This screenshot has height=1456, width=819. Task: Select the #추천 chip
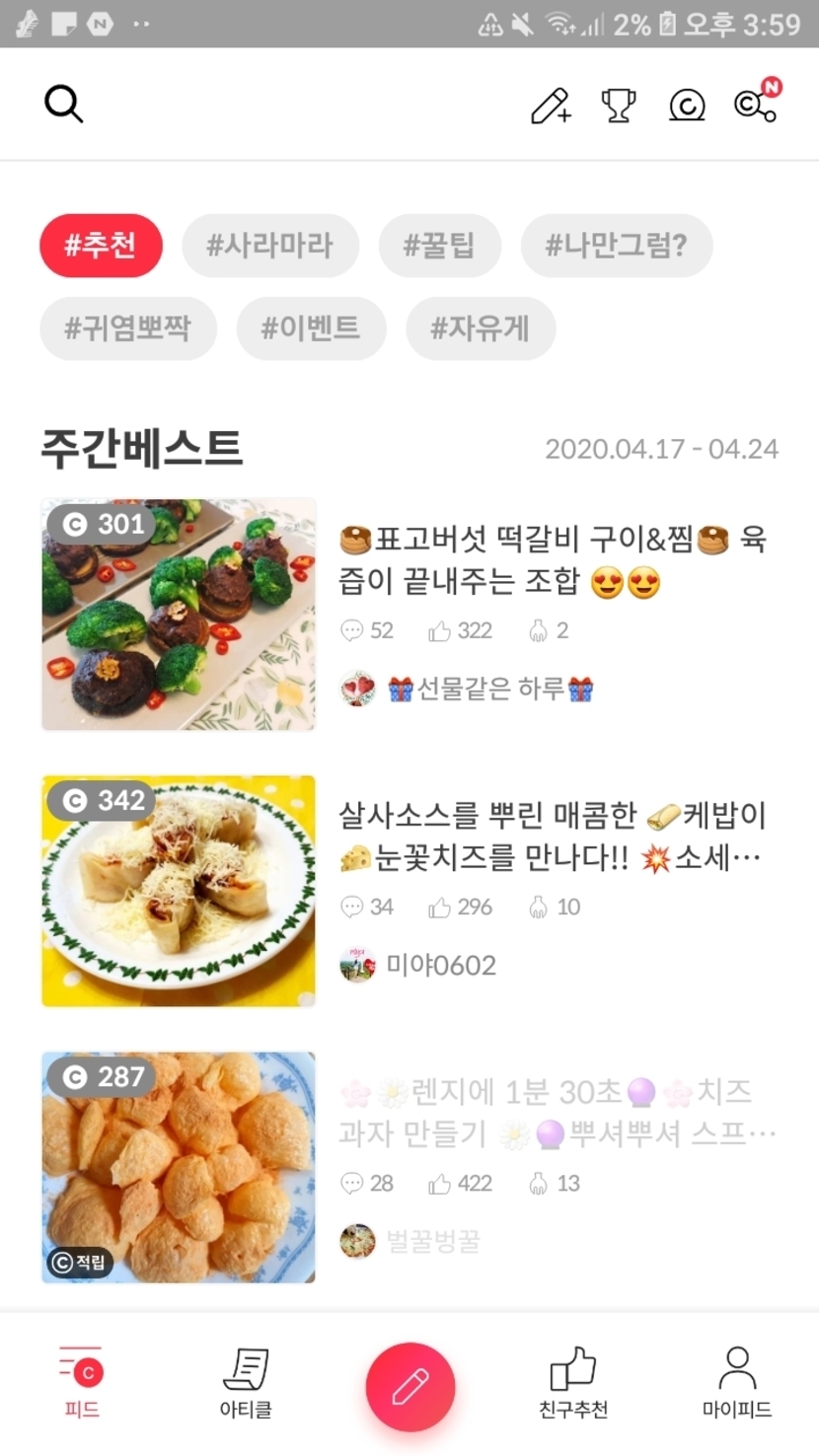(x=101, y=246)
